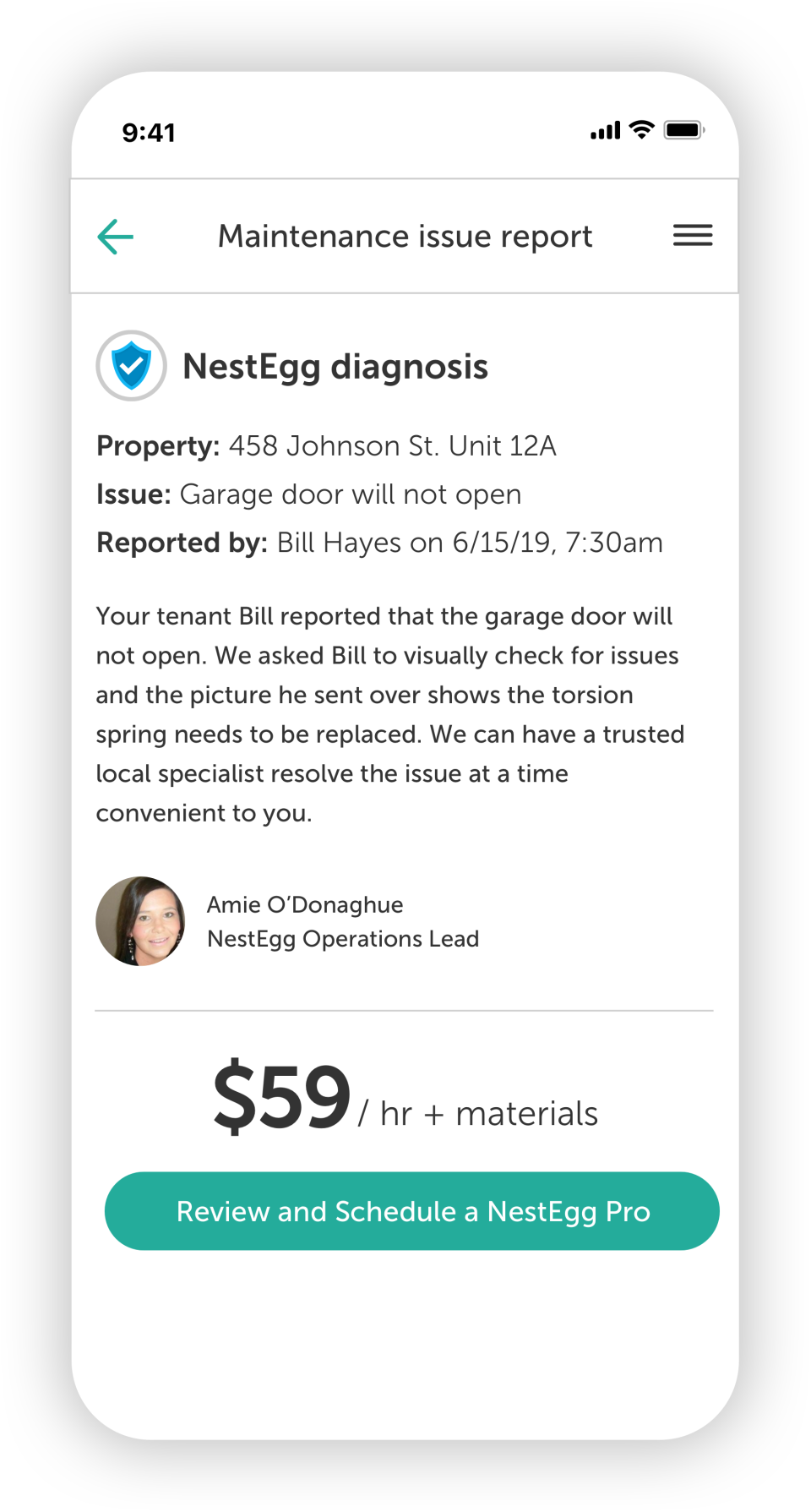Tap the cellular signal bars icon
The height and width of the screenshot is (1512, 811).
tap(604, 130)
